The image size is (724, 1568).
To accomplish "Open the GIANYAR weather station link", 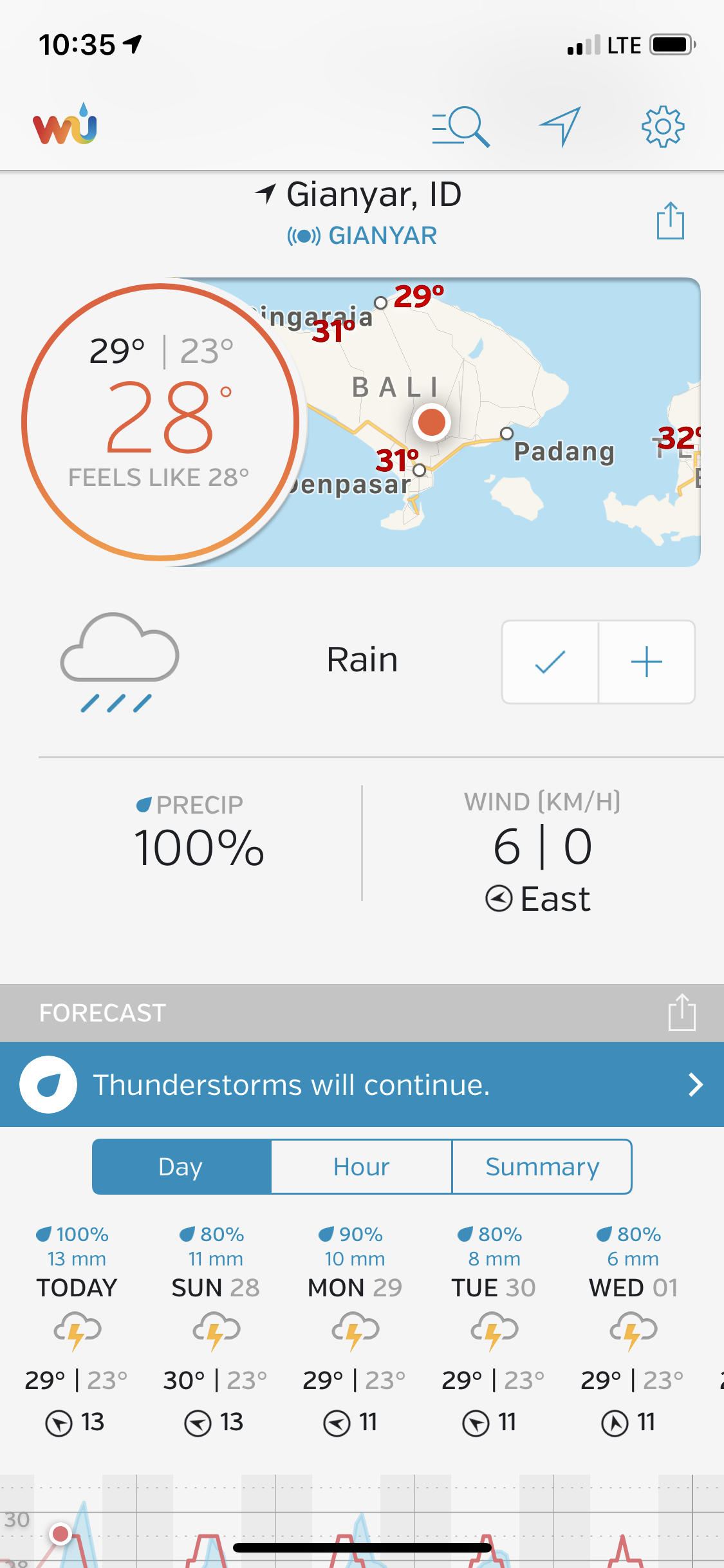I will 362,236.
